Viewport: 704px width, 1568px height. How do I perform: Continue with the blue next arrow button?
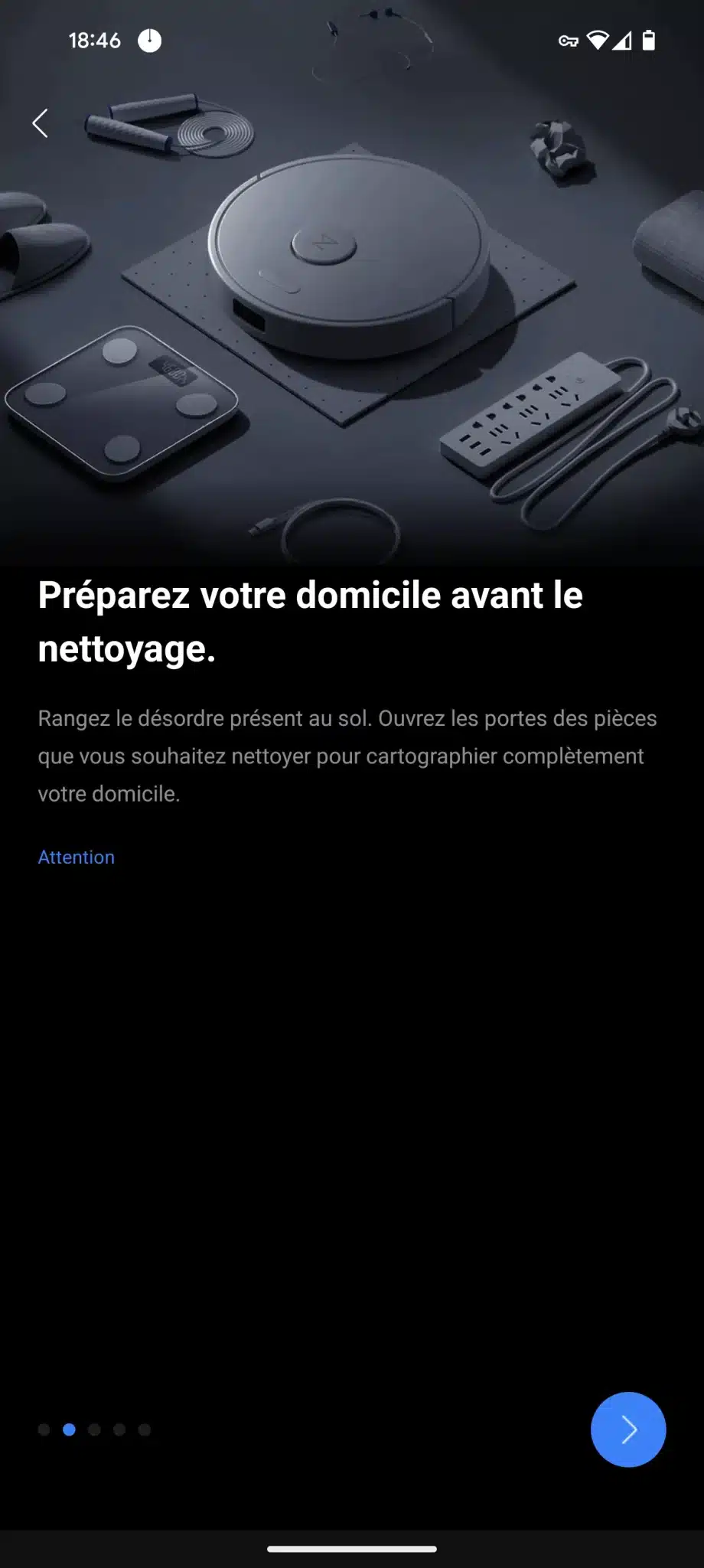pyautogui.click(x=628, y=1429)
